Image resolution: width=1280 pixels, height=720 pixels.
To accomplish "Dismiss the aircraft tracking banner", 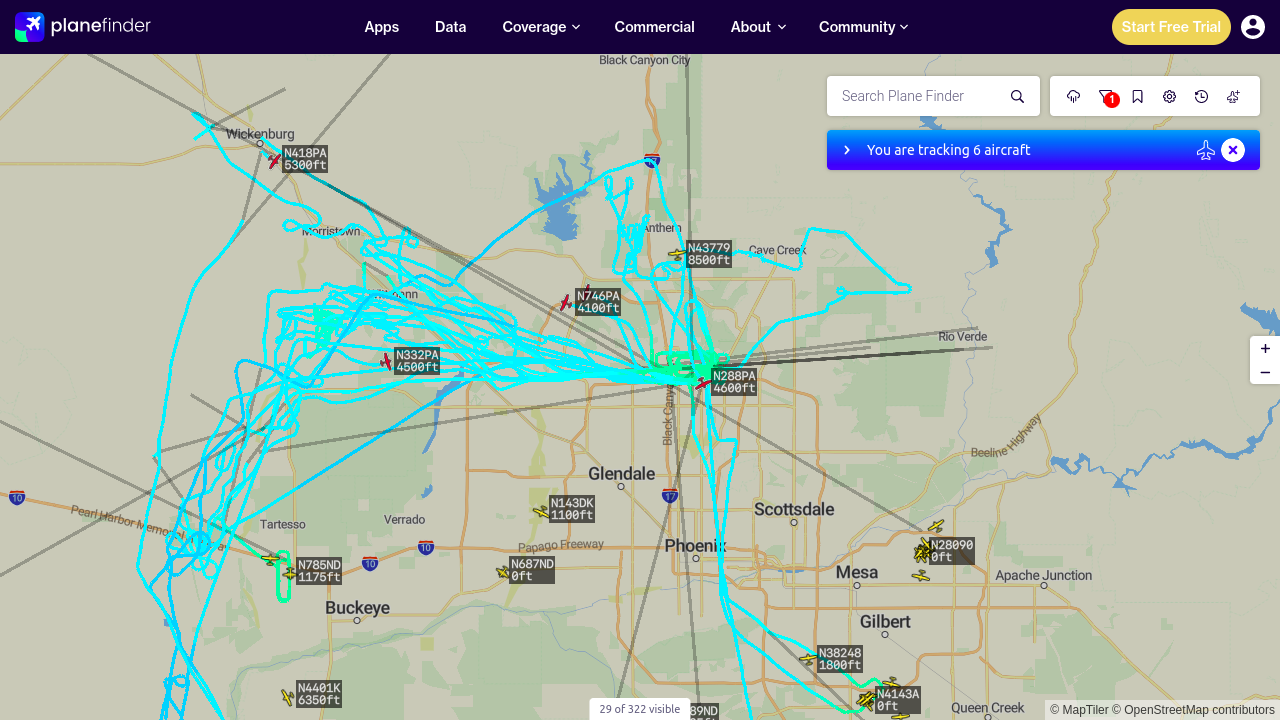I will (1233, 150).
